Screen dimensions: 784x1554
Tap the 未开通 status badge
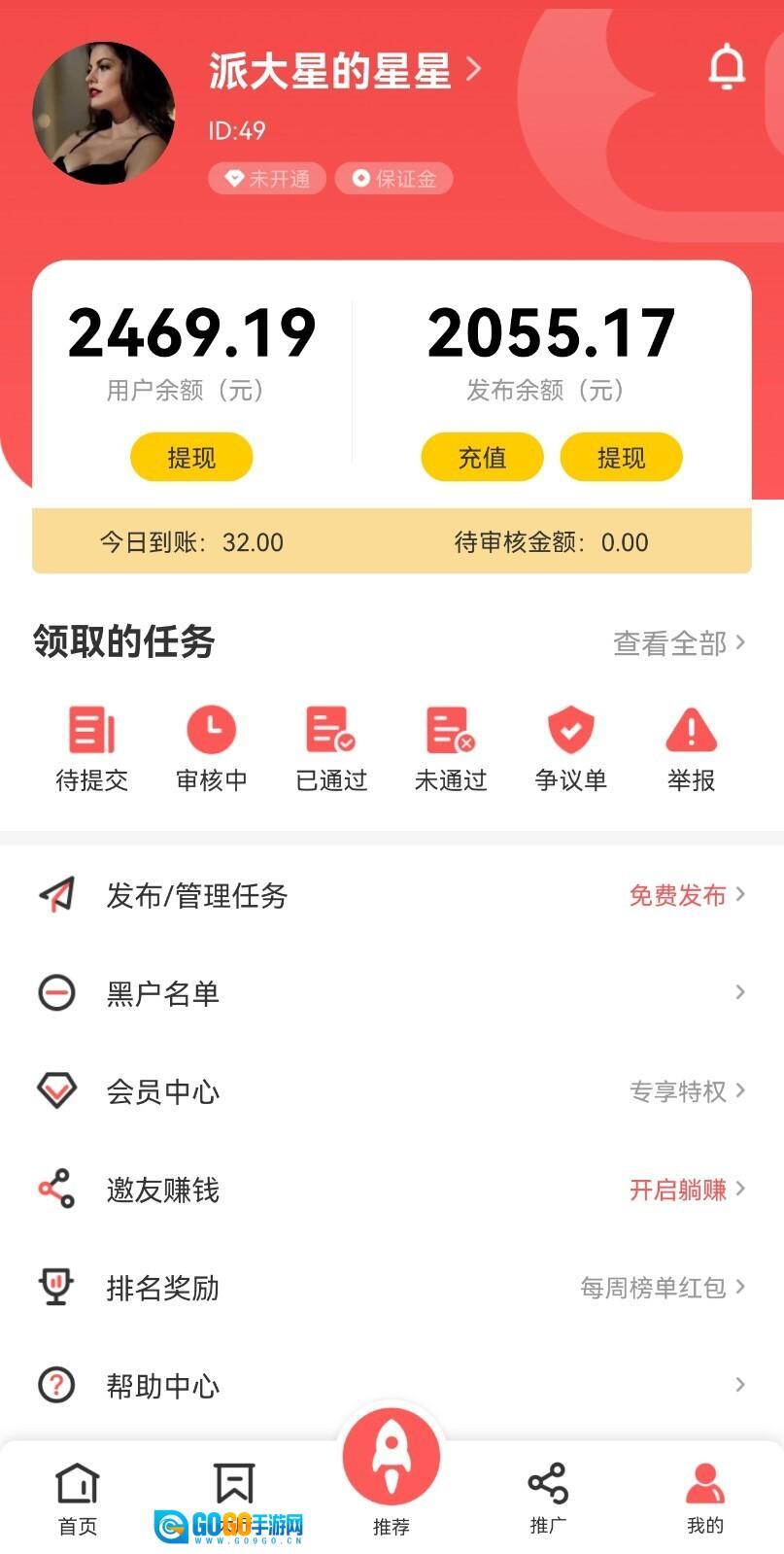pos(267,179)
